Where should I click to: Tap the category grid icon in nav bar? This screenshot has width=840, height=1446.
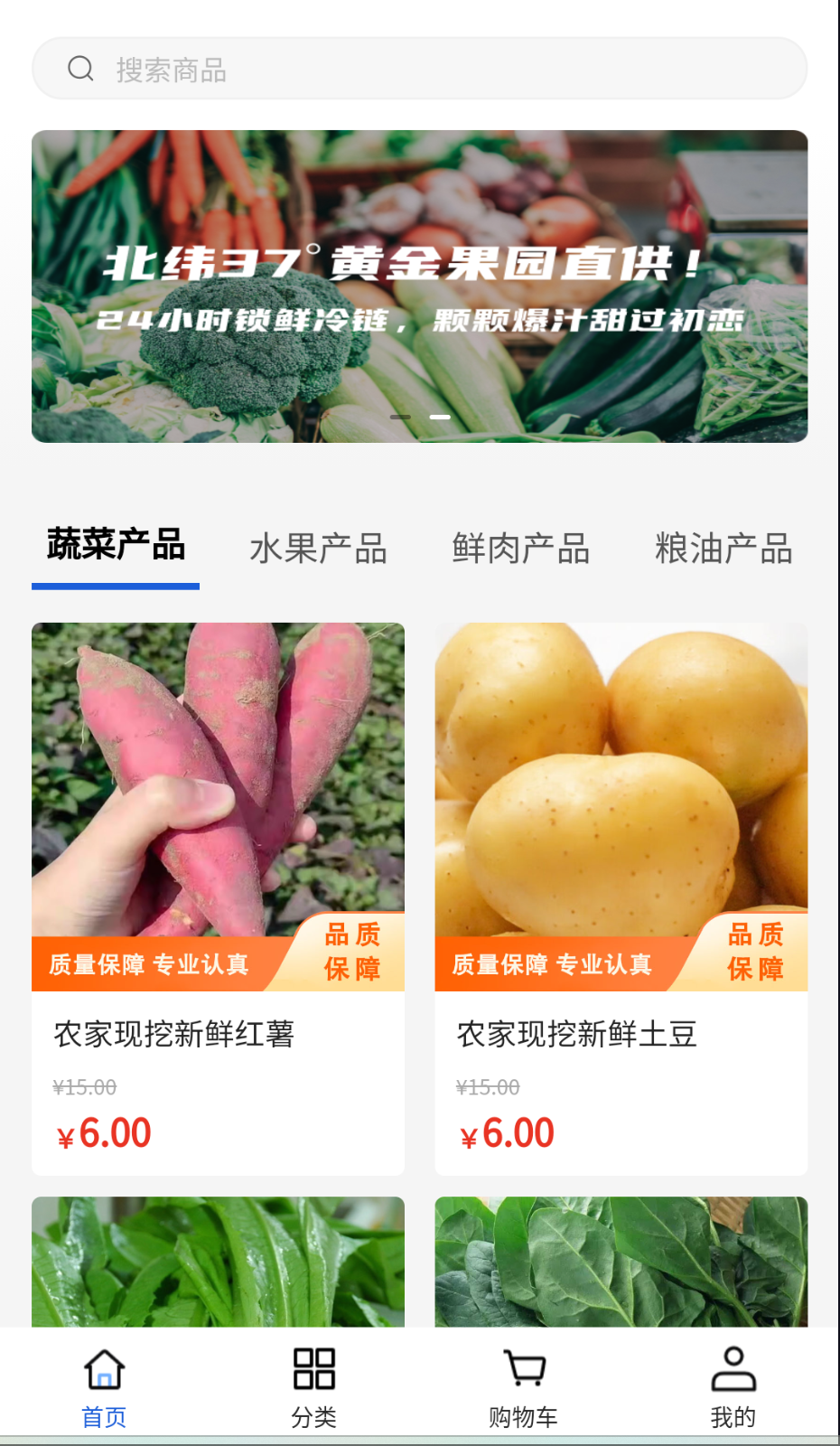[314, 1368]
